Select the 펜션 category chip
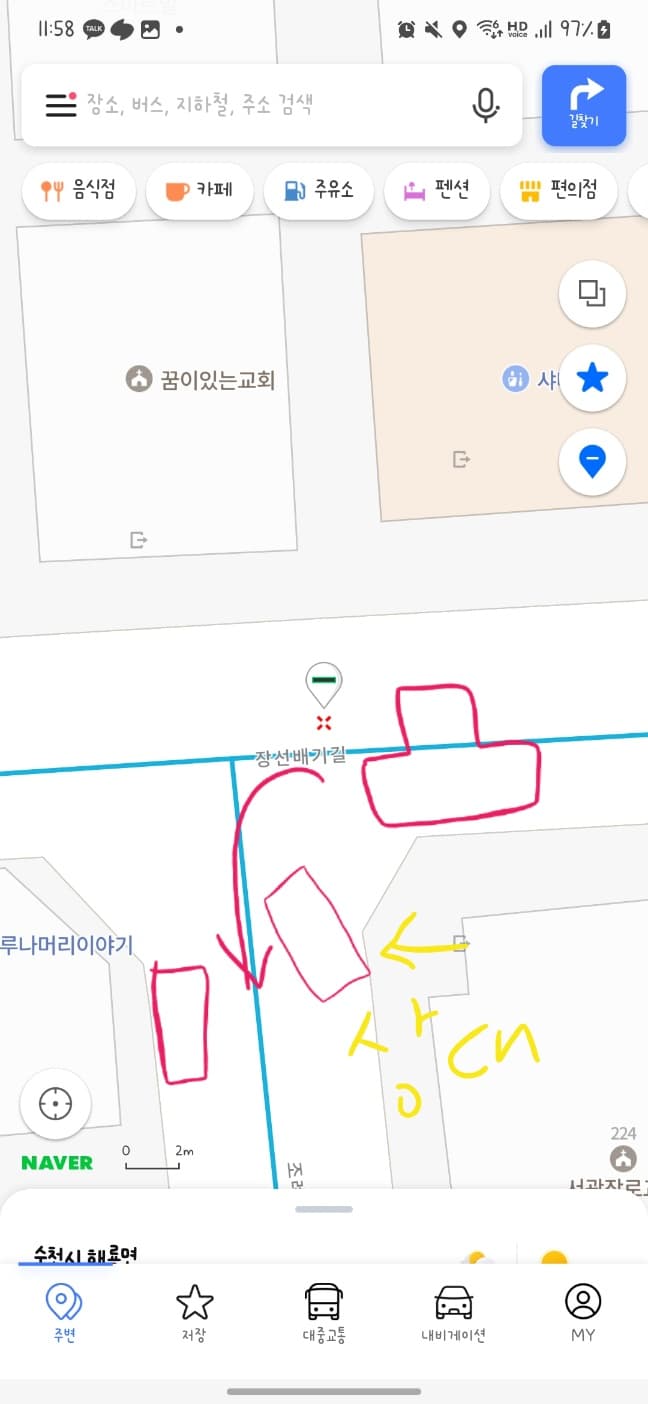This screenshot has width=648, height=1404. (x=438, y=190)
